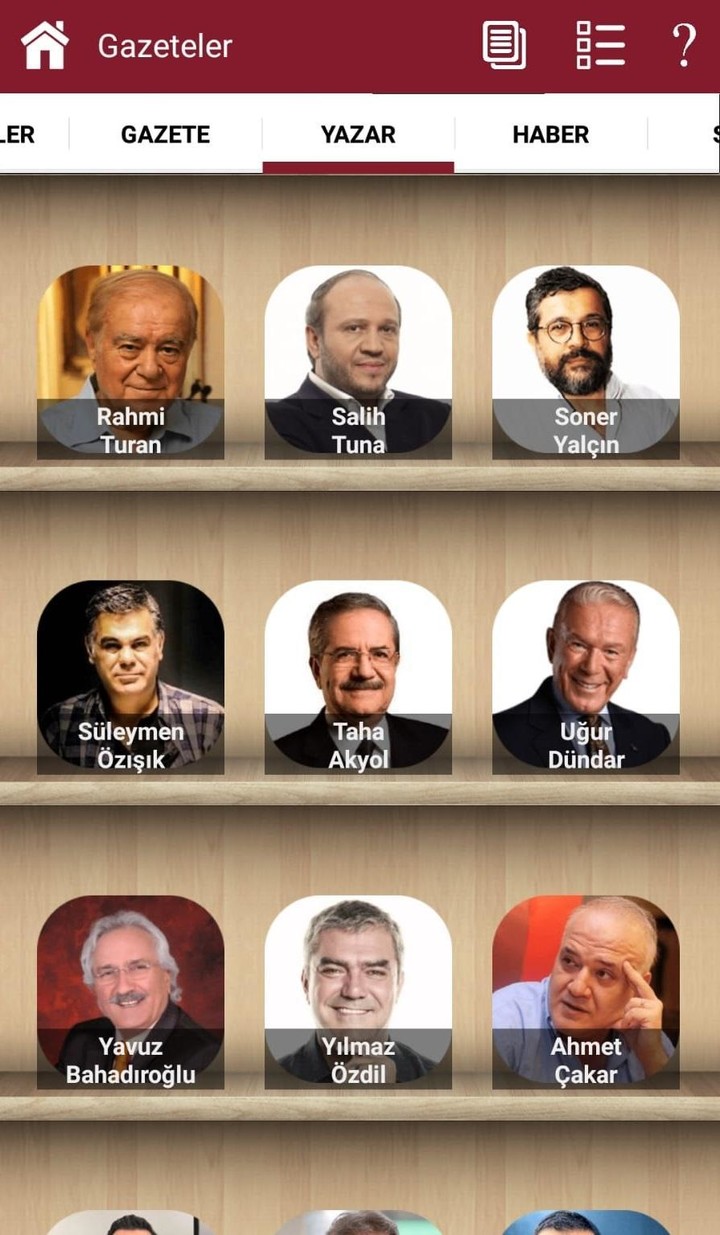Open Yılmaz Özdil's tile
The width and height of the screenshot is (720, 1235).
tap(358, 991)
